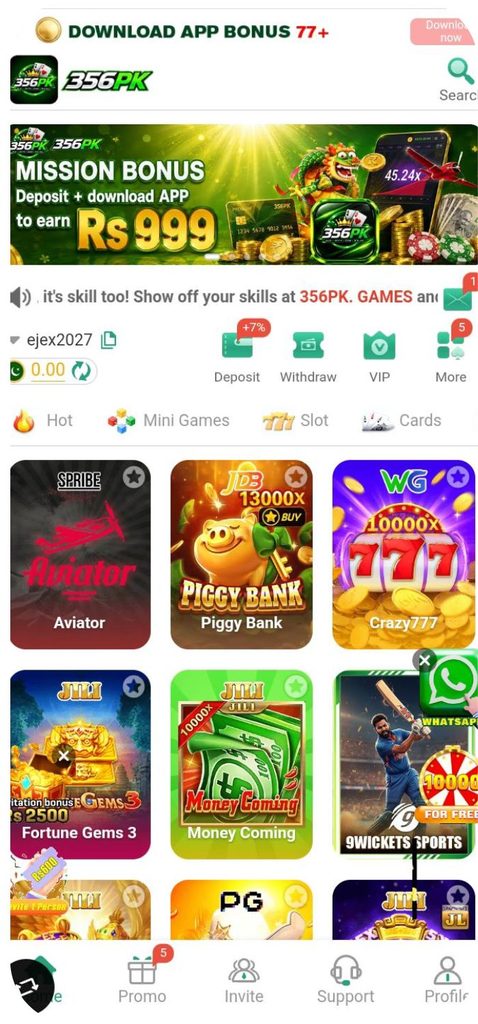Viewport: 478px width, 1024px height.
Task: Switch to the Mini Games category
Action: (168, 421)
